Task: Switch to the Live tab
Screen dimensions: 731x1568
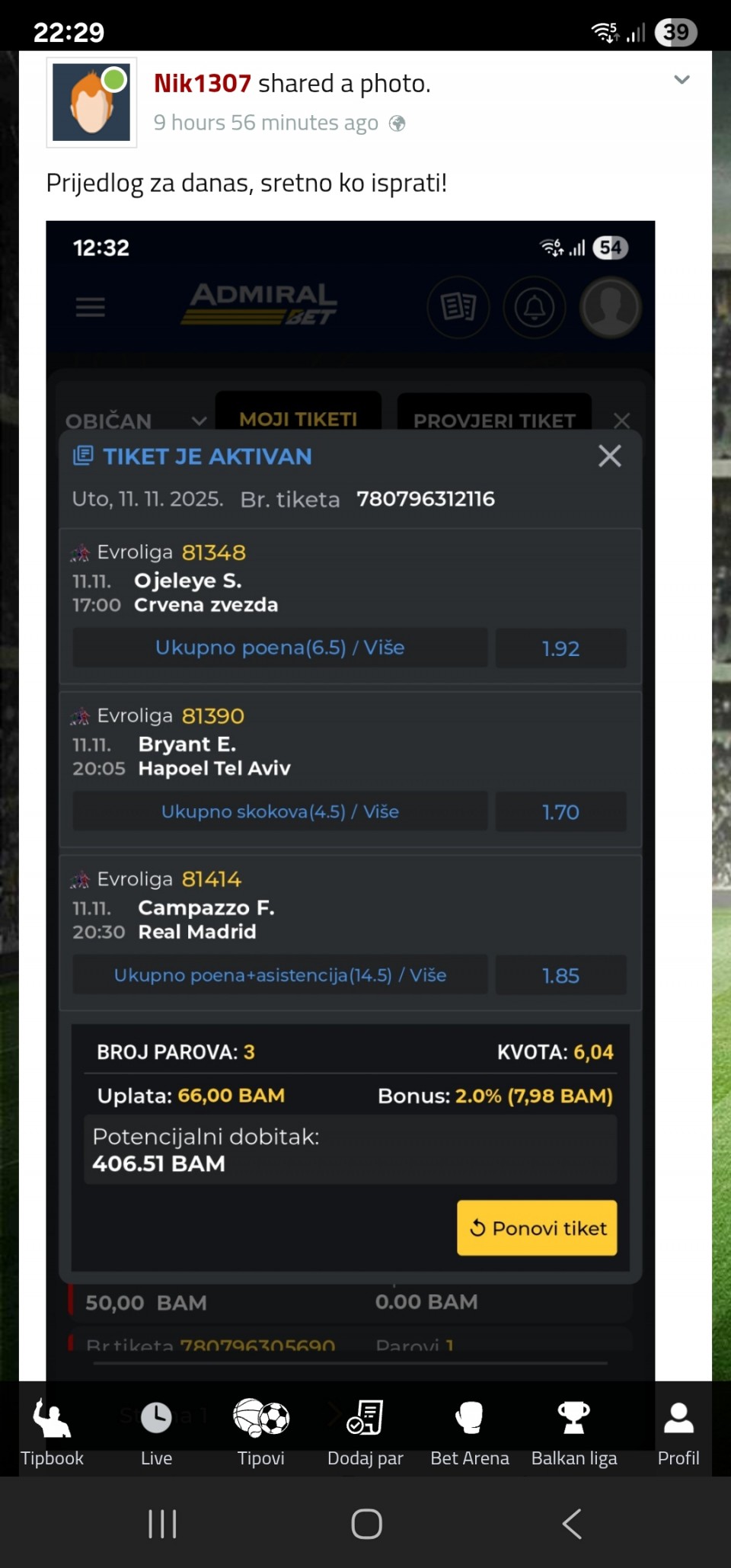Action: point(156,1431)
